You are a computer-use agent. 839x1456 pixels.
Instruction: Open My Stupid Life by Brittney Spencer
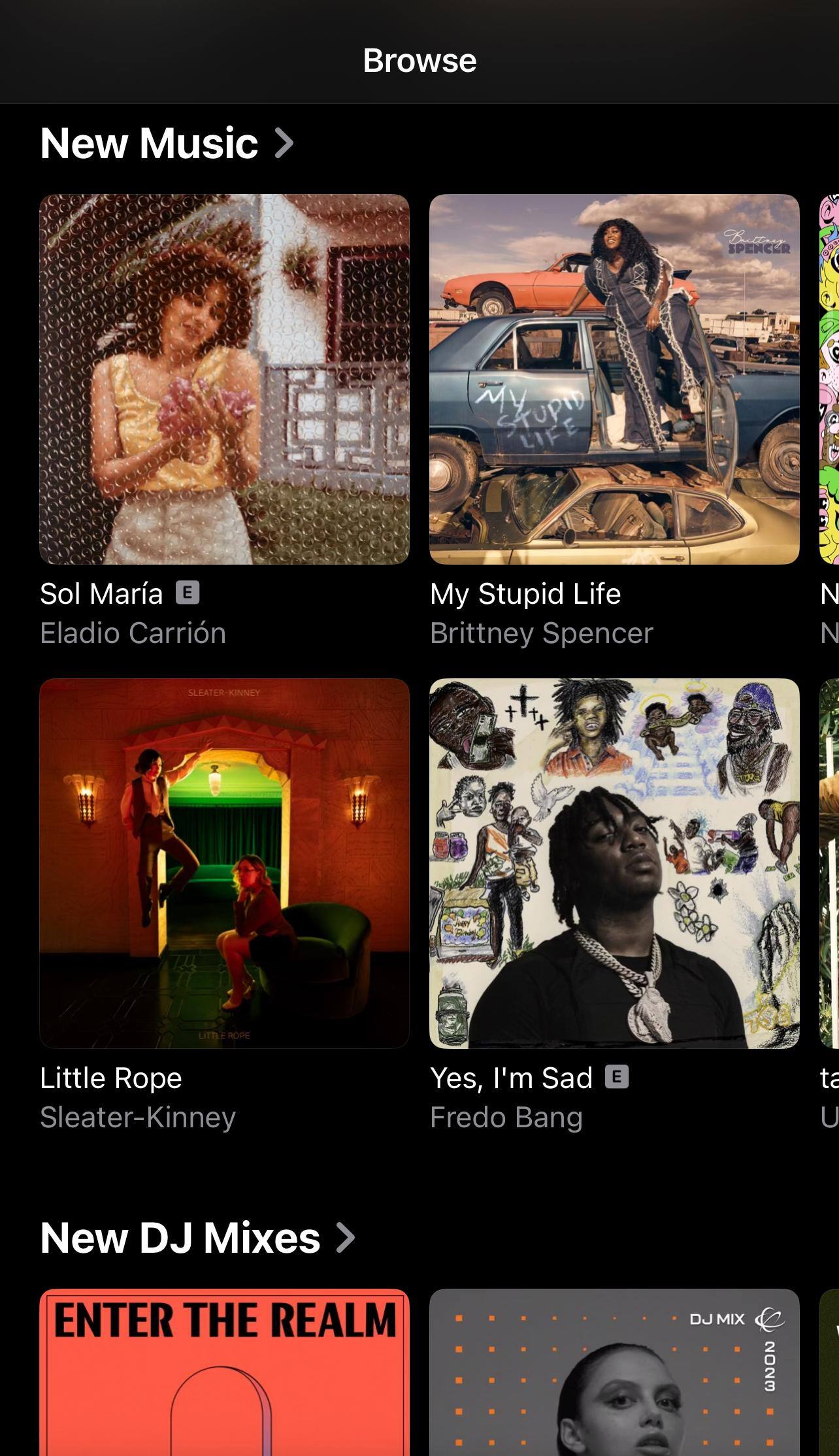(x=614, y=379)
